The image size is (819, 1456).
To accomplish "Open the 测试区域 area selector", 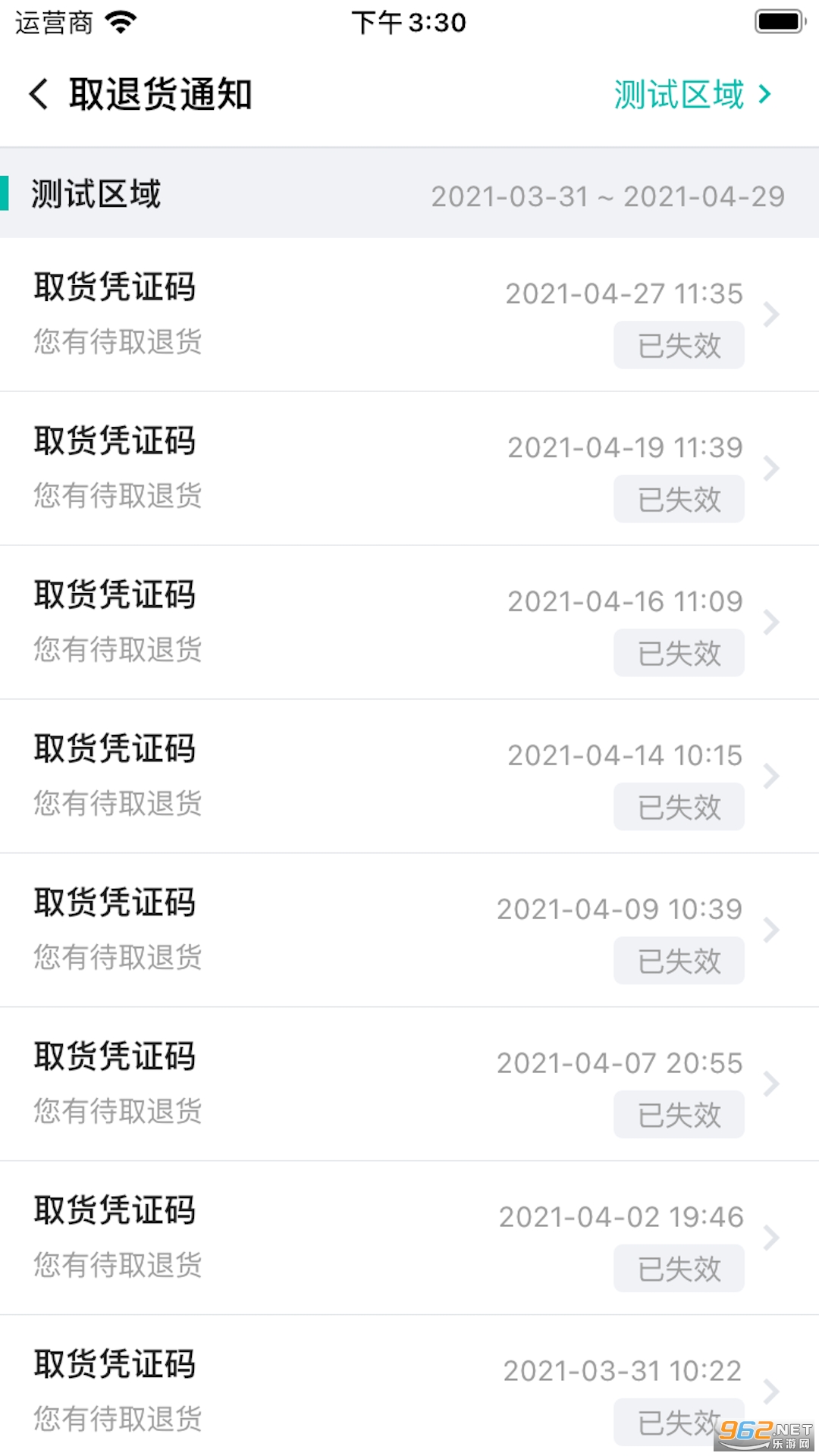I will coord(692,95).
